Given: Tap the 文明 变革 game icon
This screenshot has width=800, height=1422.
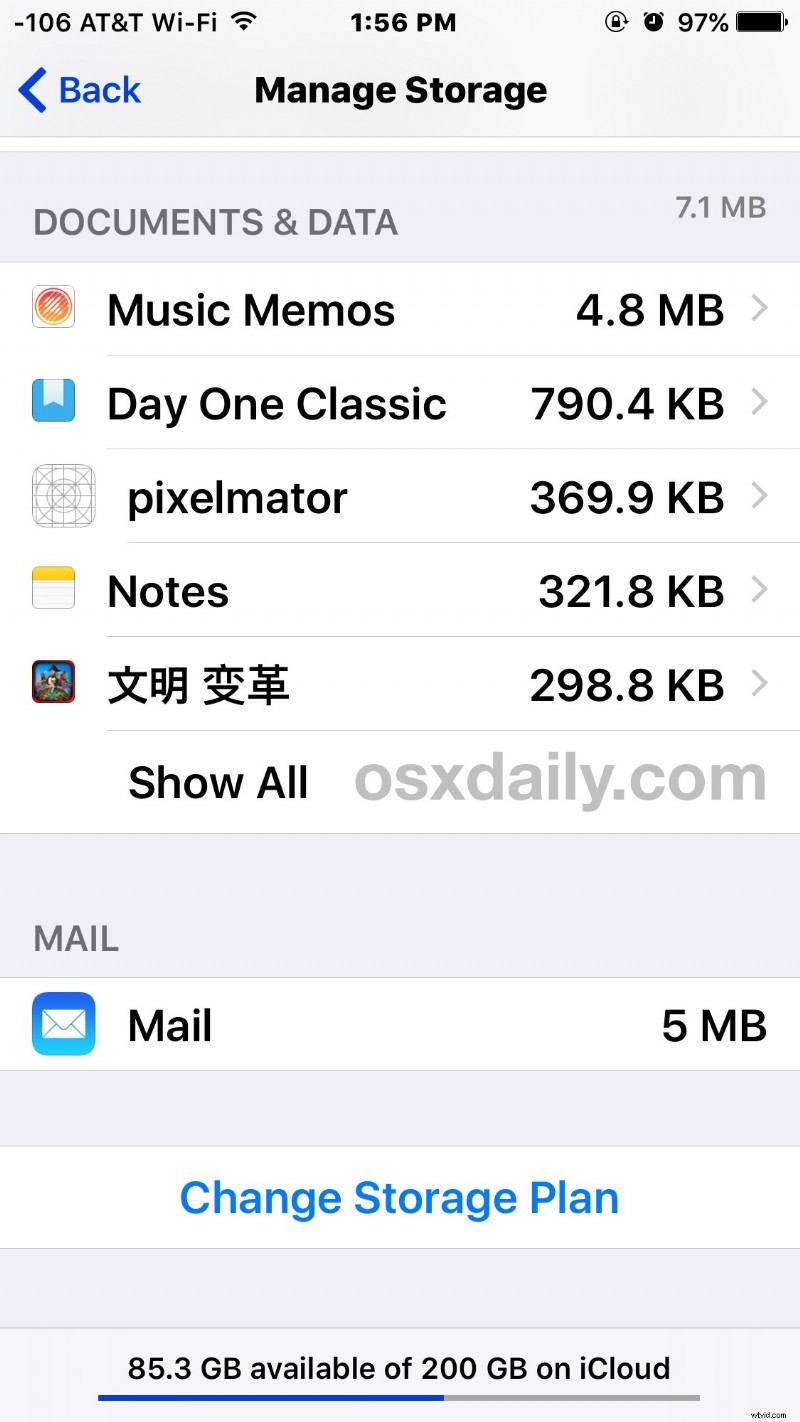Looking at the screenshot, I should coord(53,683).
